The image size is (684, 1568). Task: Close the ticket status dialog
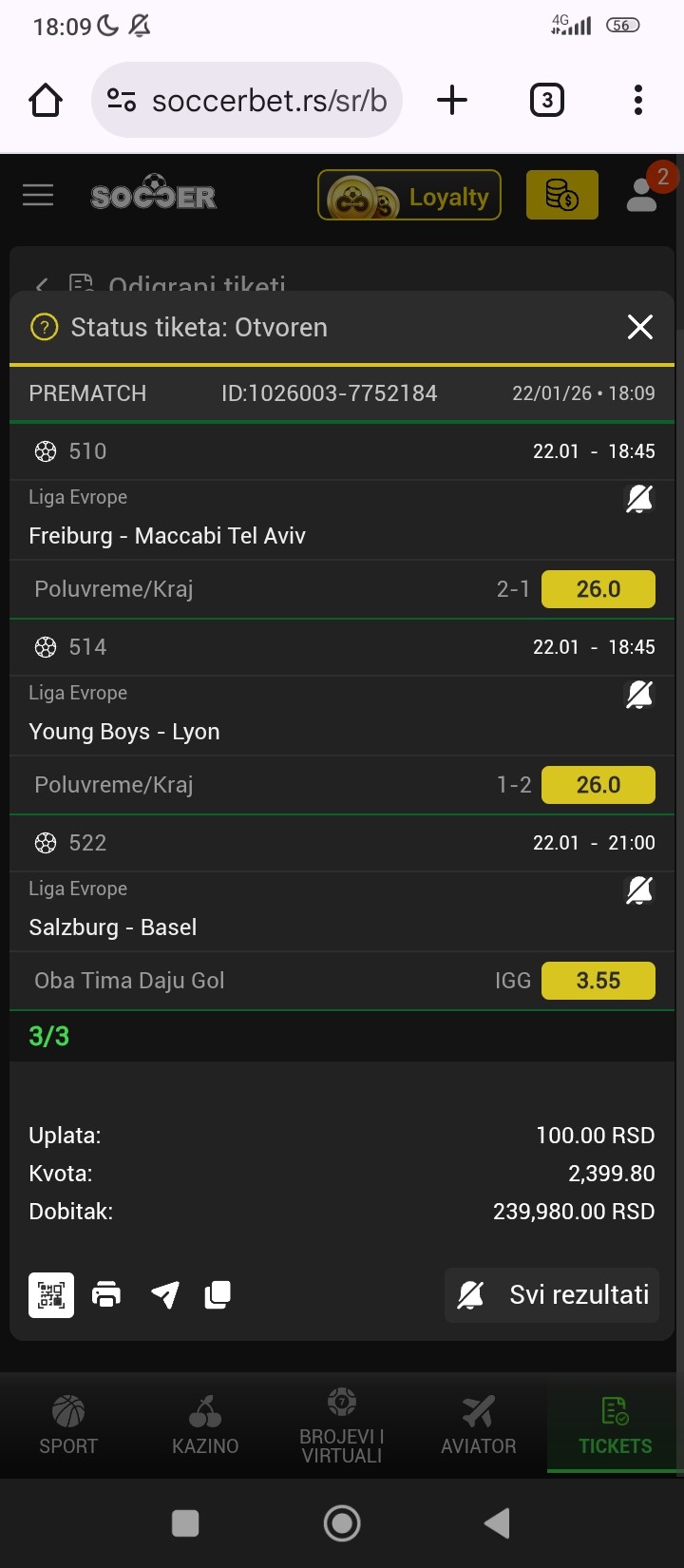pos(640,327)
